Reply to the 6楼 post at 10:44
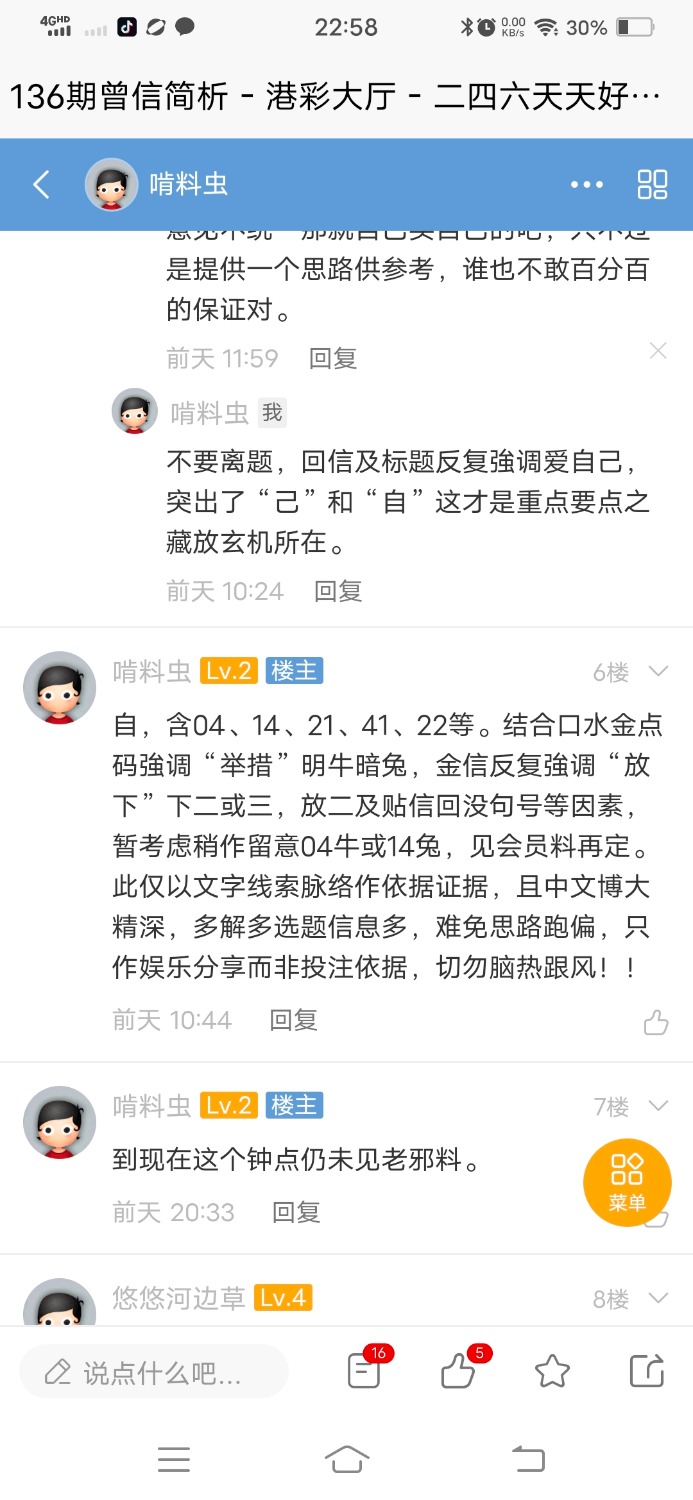This screenshot has height=1500, width=693. click(x=293, y=1020)
